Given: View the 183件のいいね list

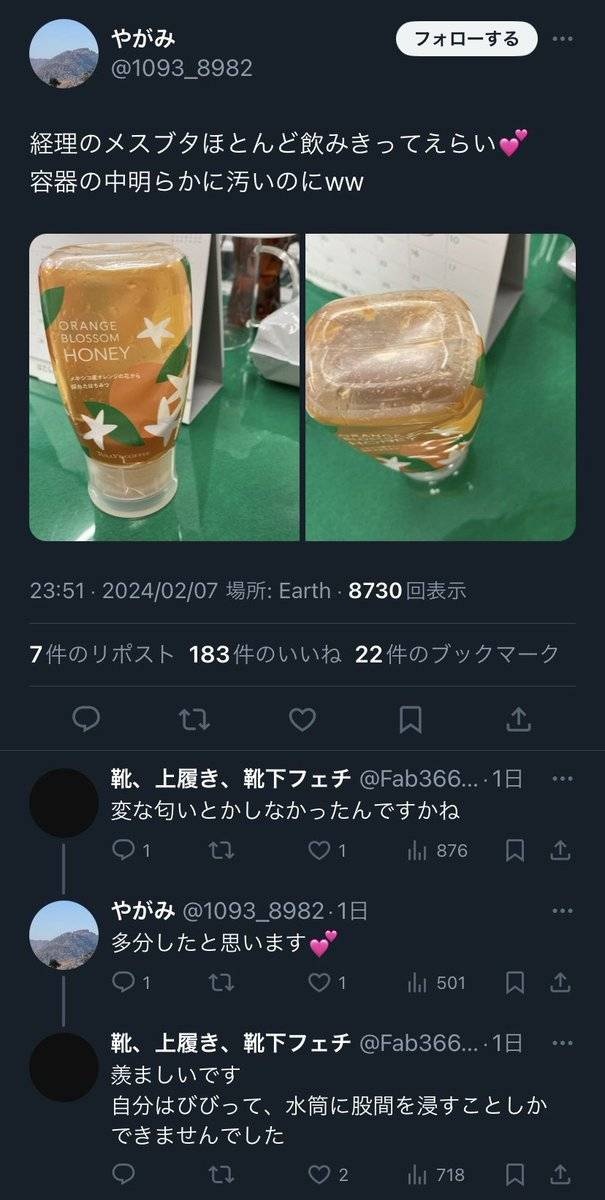Looking at the screenshot, I should pos(265,654).
